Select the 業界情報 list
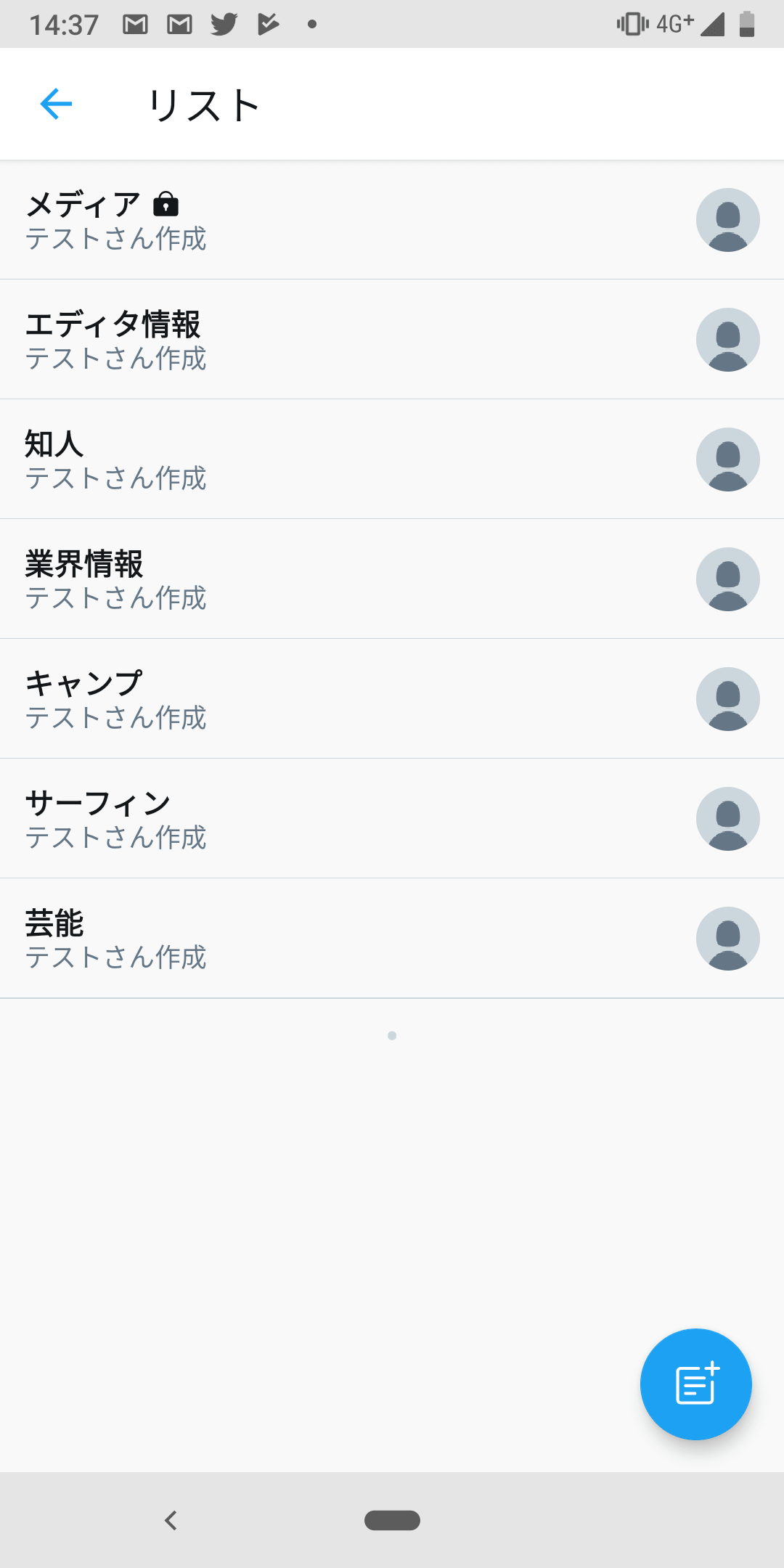The height and width of the screenshot is (1568, 784). [x=392, y=579]
